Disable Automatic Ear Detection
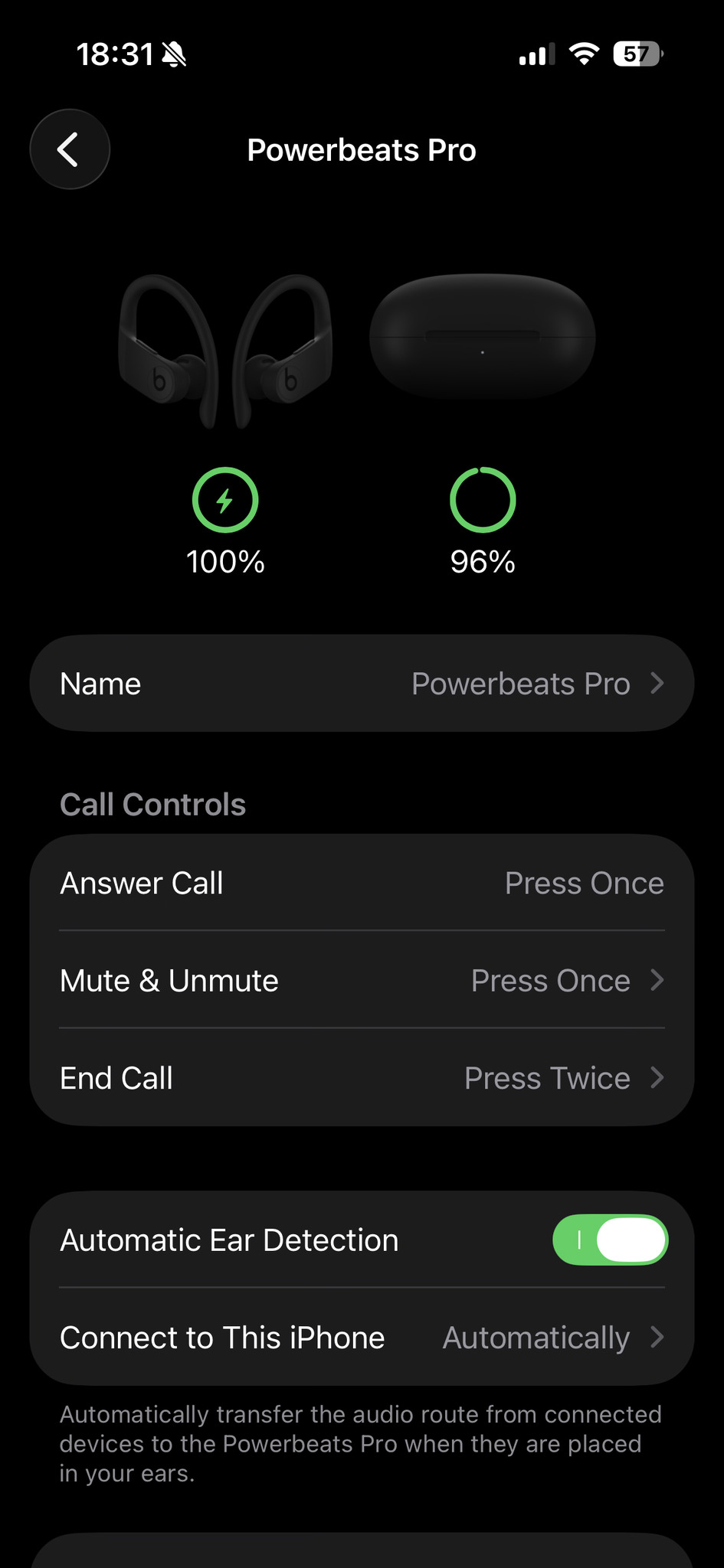724x1568 pixels. tap(610, 1240)
